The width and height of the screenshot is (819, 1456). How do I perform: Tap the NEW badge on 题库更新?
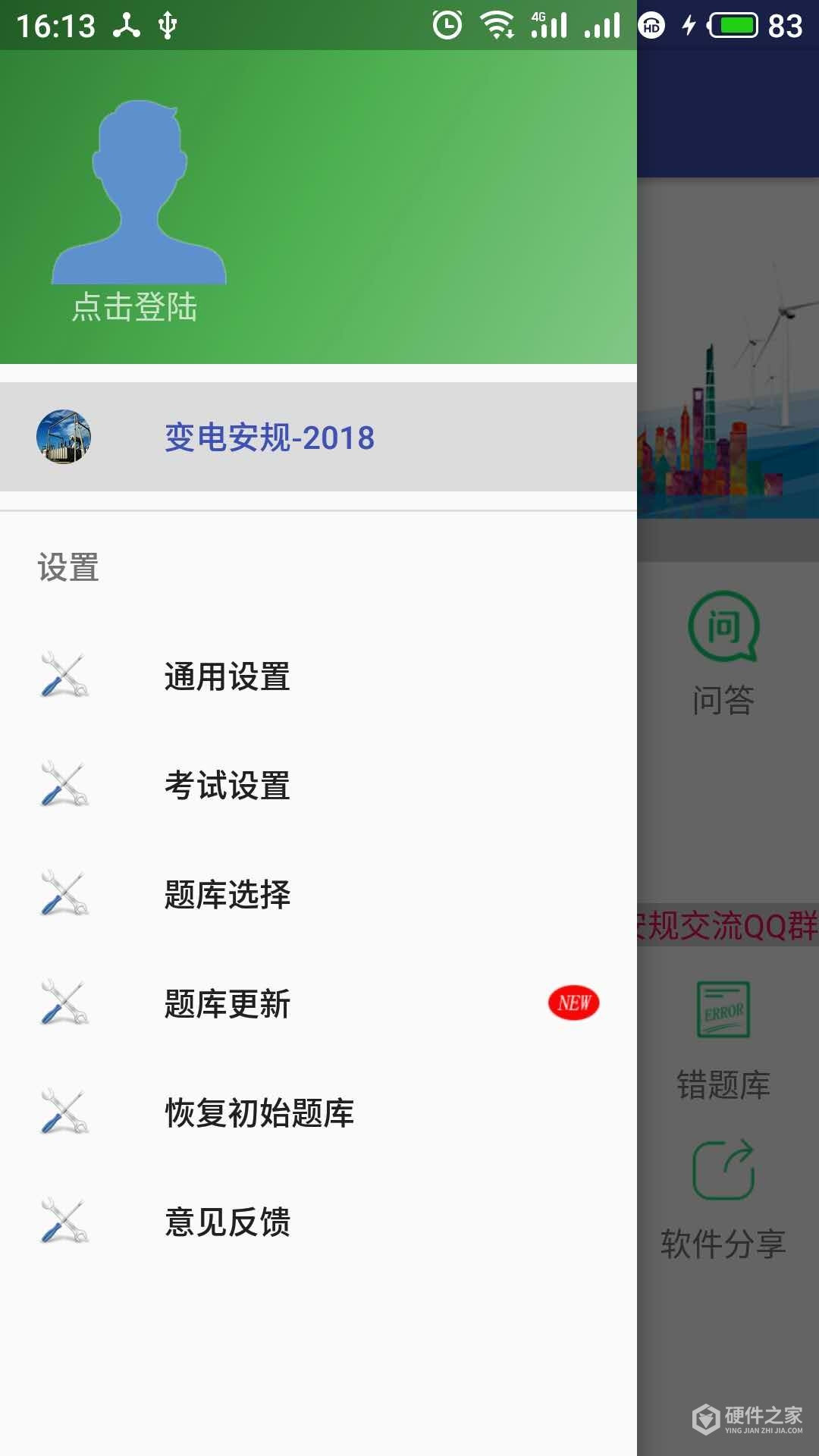pos(573,1003)
